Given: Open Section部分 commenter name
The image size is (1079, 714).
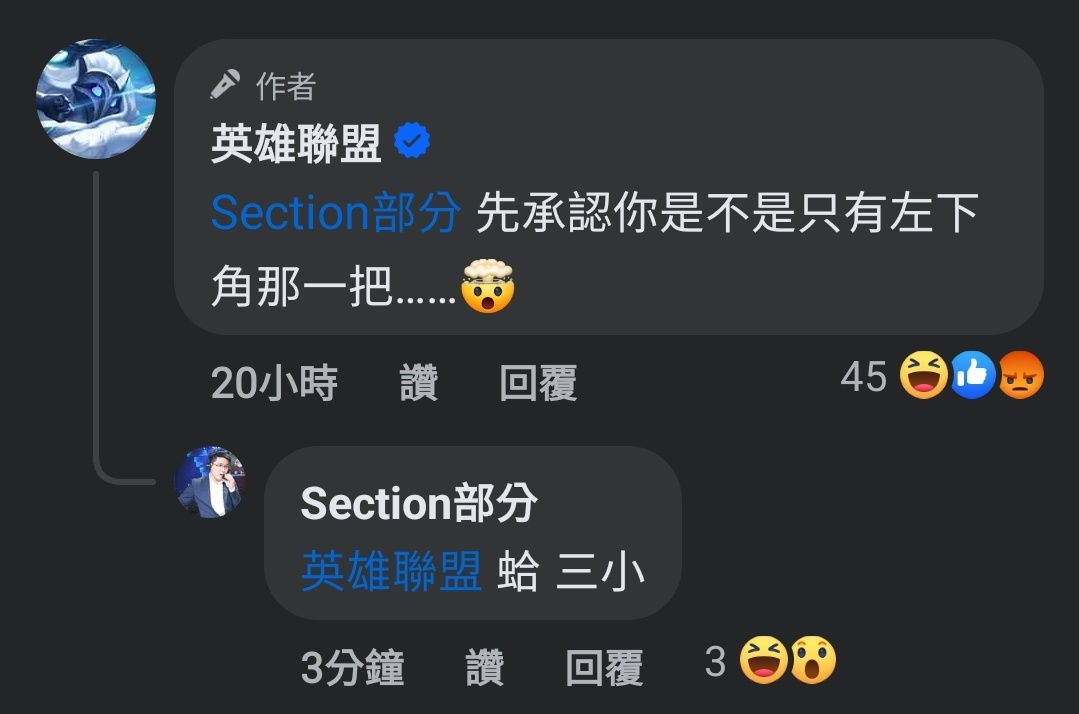Looking at the screenshot, I should pos(418,503).
